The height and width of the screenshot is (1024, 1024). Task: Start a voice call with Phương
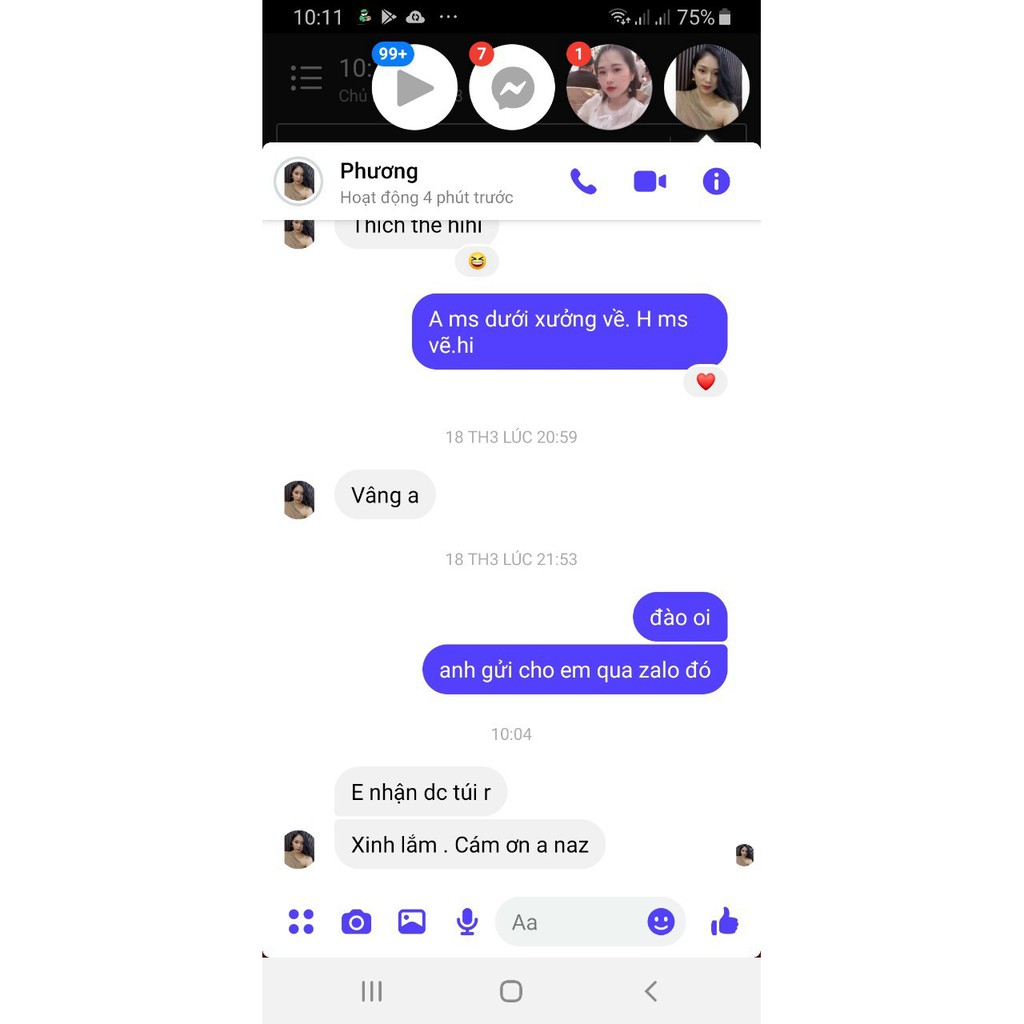click(x=583, y=181)
